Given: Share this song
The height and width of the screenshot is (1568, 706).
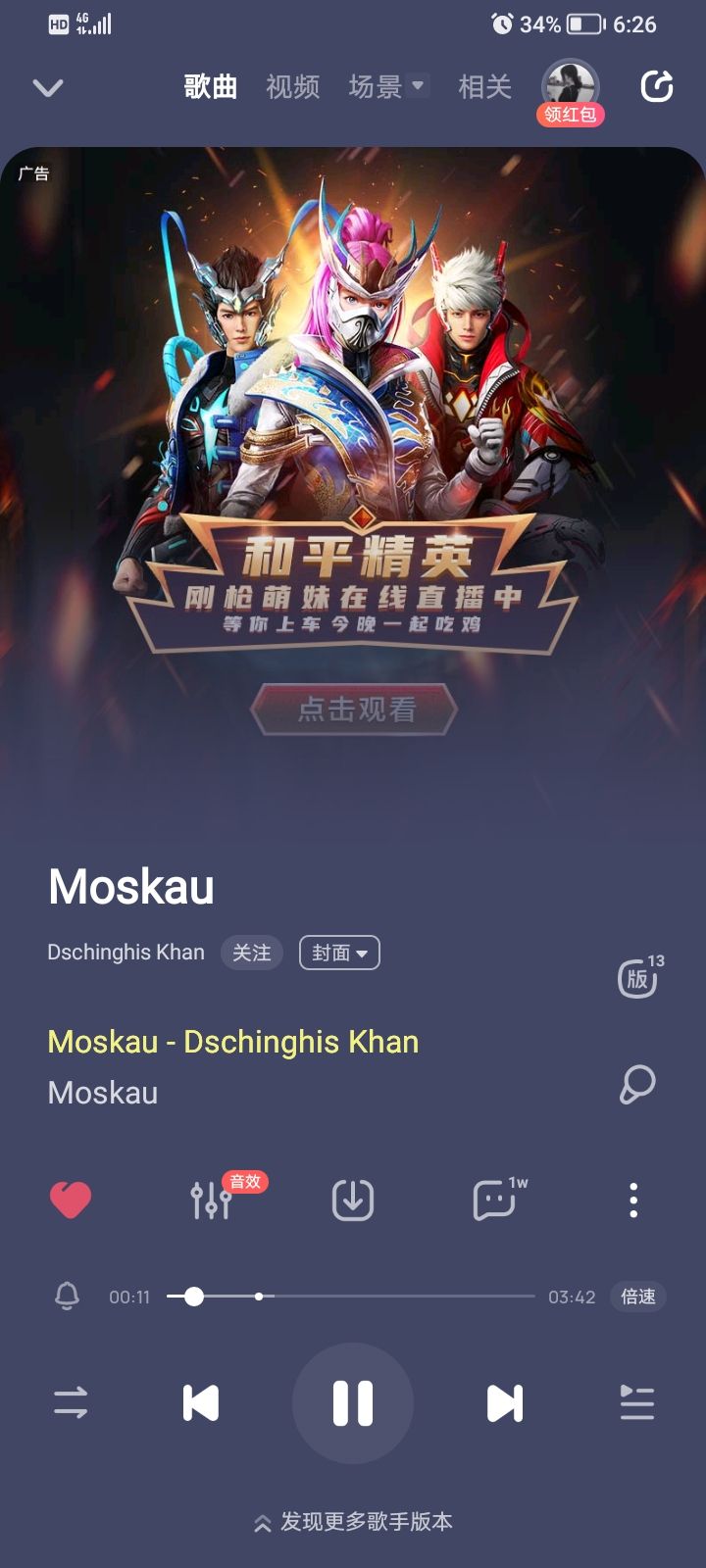Looking at the screenshot, I should pyautogui.click(x=656, y=87).
